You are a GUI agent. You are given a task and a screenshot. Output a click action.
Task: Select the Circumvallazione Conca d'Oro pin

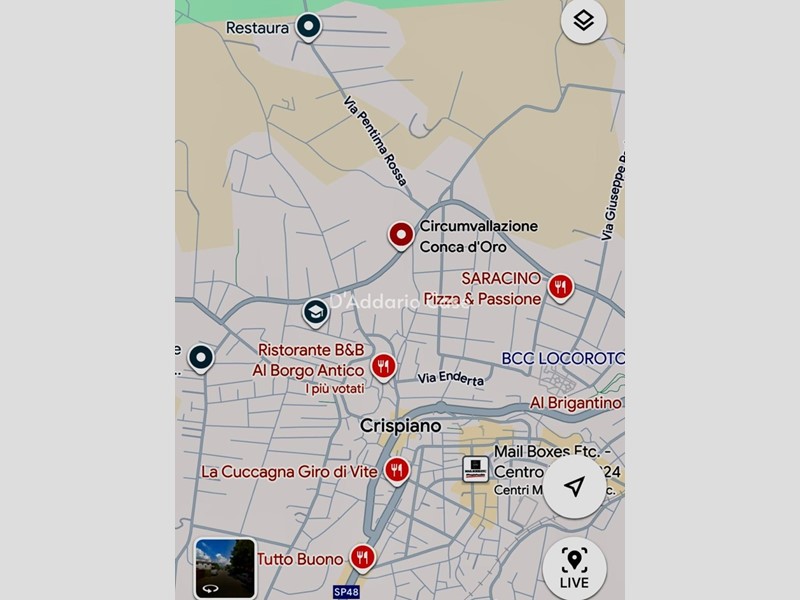(x=401, y=236)
